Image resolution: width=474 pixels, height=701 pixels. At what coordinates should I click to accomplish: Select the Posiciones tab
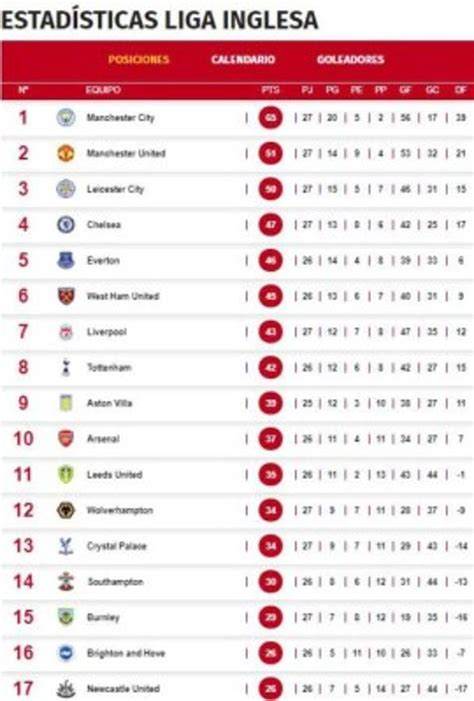point(139,59)
